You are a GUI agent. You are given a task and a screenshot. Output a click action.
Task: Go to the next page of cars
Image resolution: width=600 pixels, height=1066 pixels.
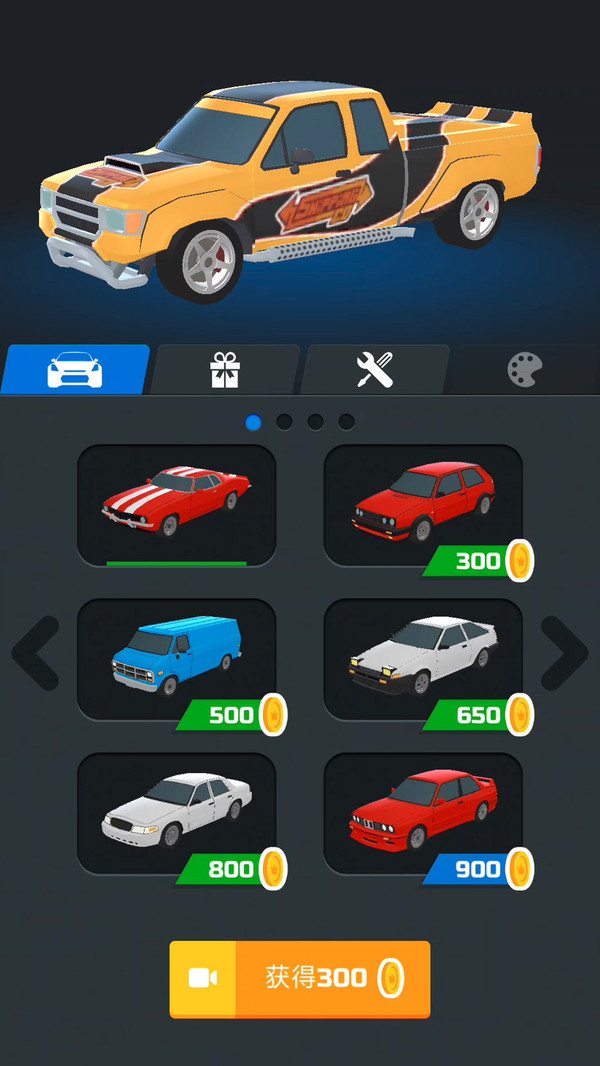pyautogui.click(x=564, y=653)
